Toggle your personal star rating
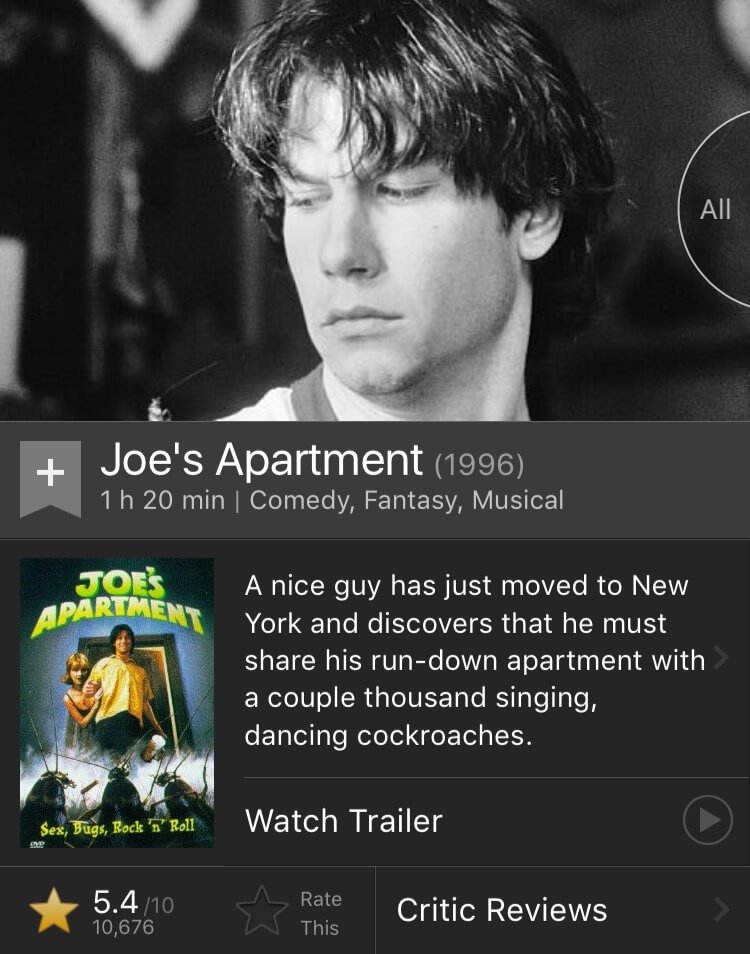Viewport: 750px width, 954px height. (x=265, y=908)
